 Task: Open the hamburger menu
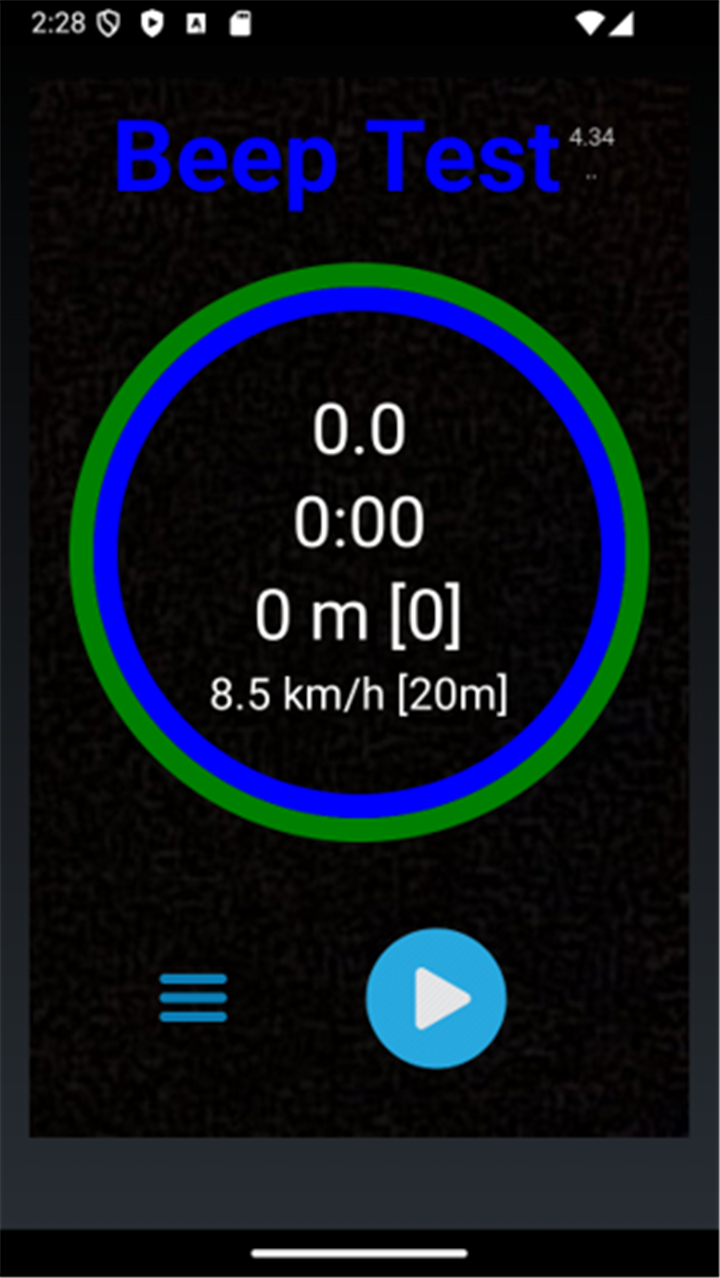(x=193, y=998)
